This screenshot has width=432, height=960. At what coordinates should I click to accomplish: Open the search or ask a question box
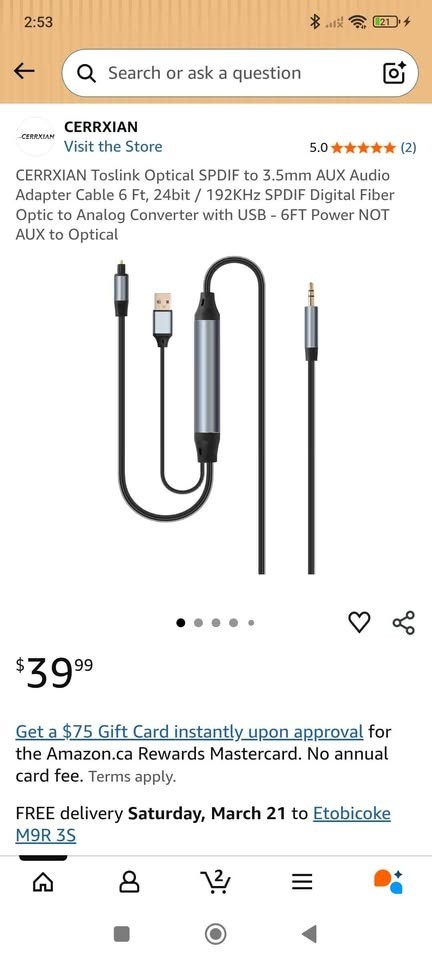[x=240, y=73]
